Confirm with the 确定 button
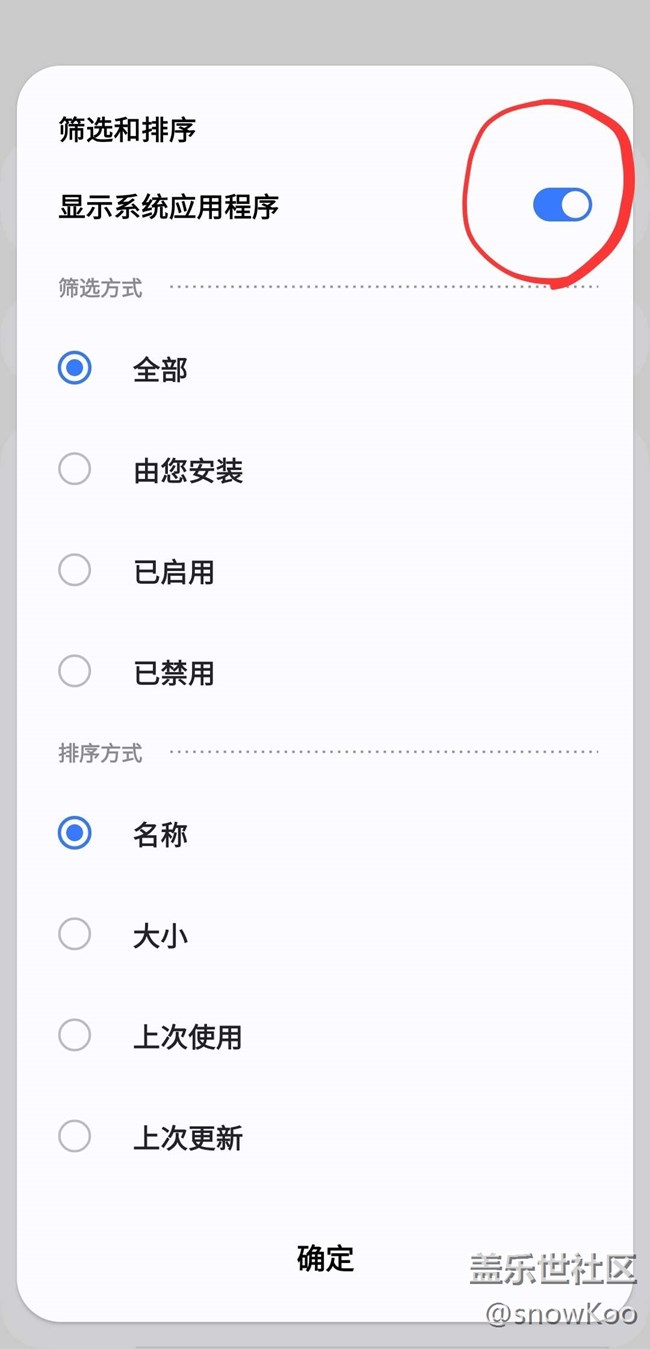This screenshot has width=650, height=1349. click(325, 1258)
